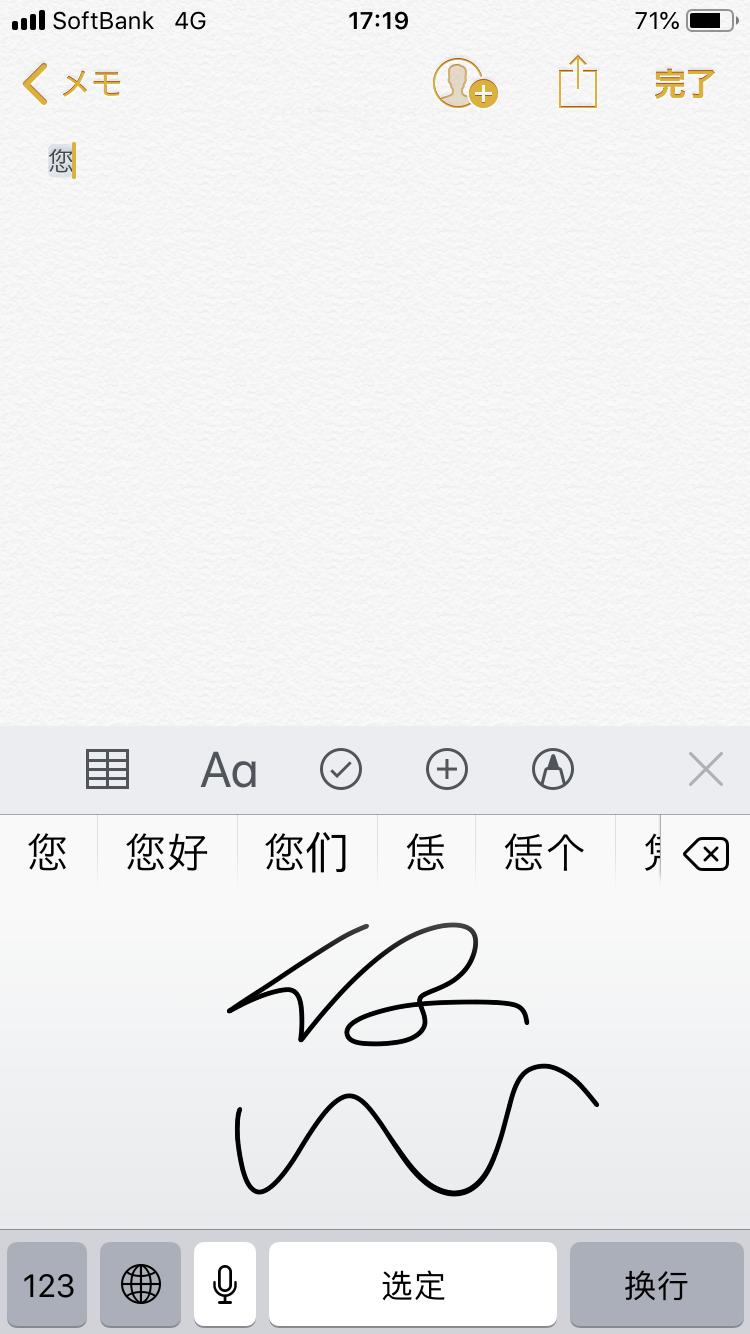Screen dimensions: 750x1334
Task: Delete the last character with backspace
Action: [x=706, y=854]
